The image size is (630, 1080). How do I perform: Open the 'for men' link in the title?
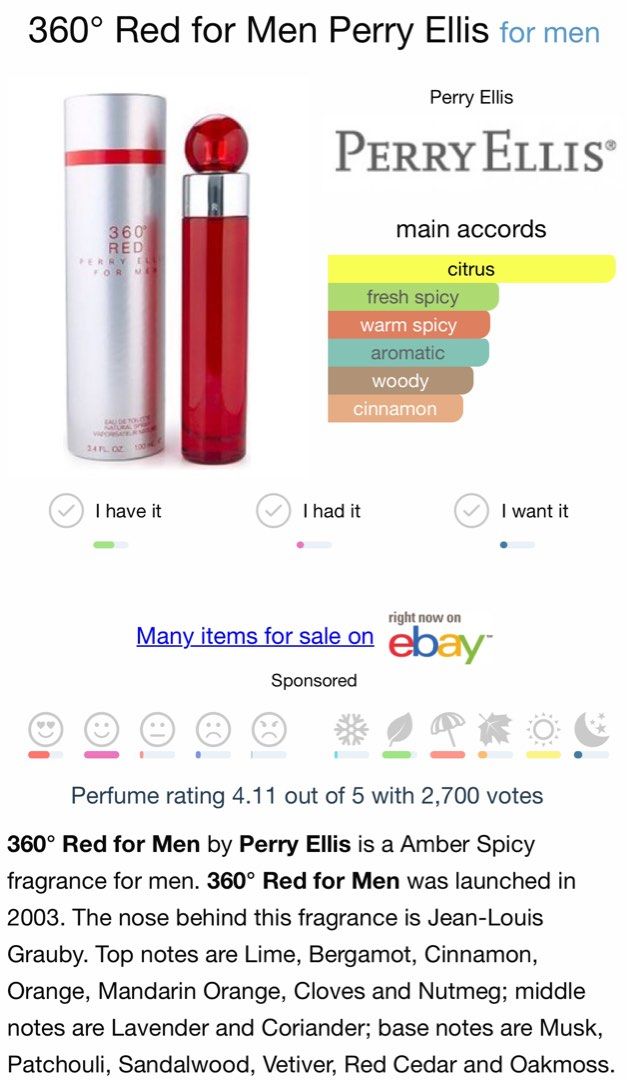click(x=549, y=32)
